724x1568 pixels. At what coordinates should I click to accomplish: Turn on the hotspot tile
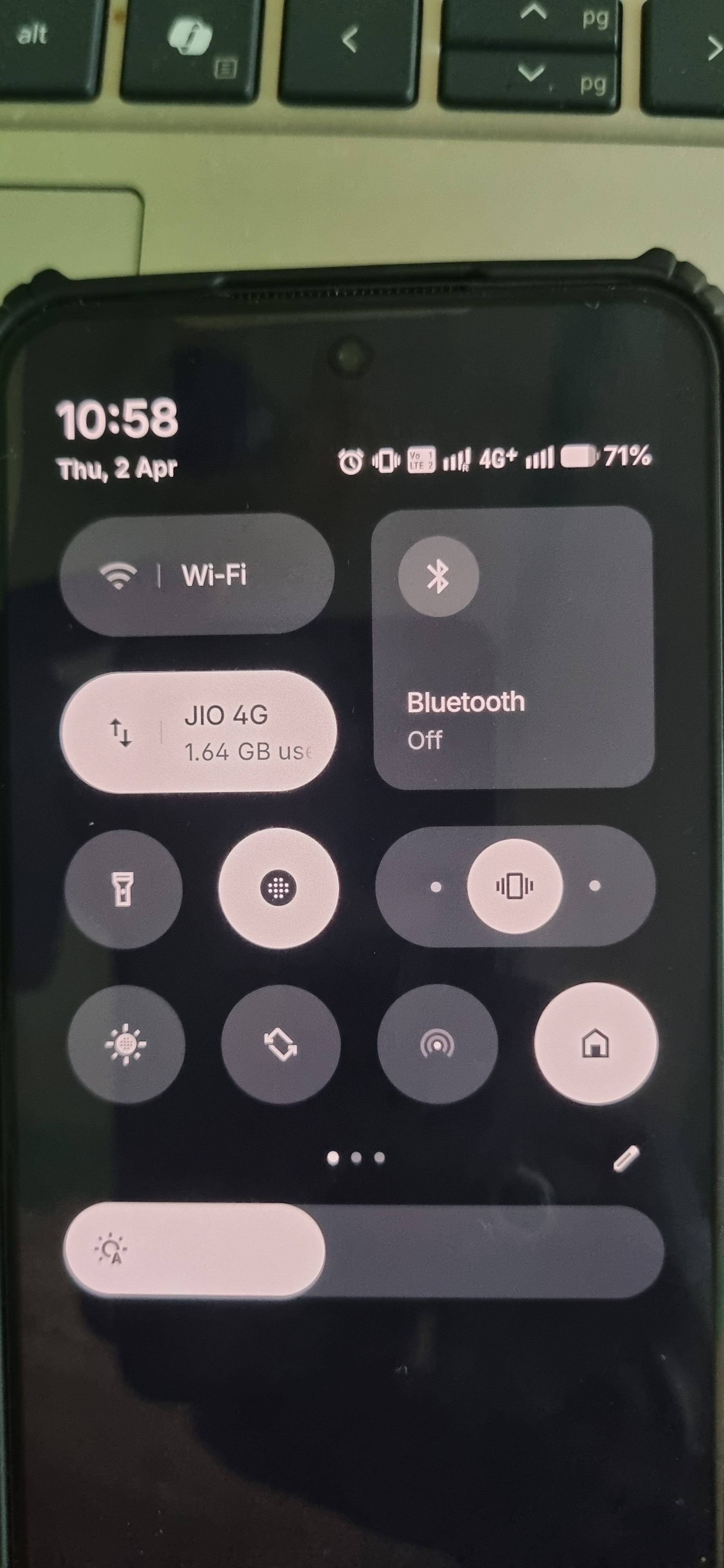(x=438, y=1045)
